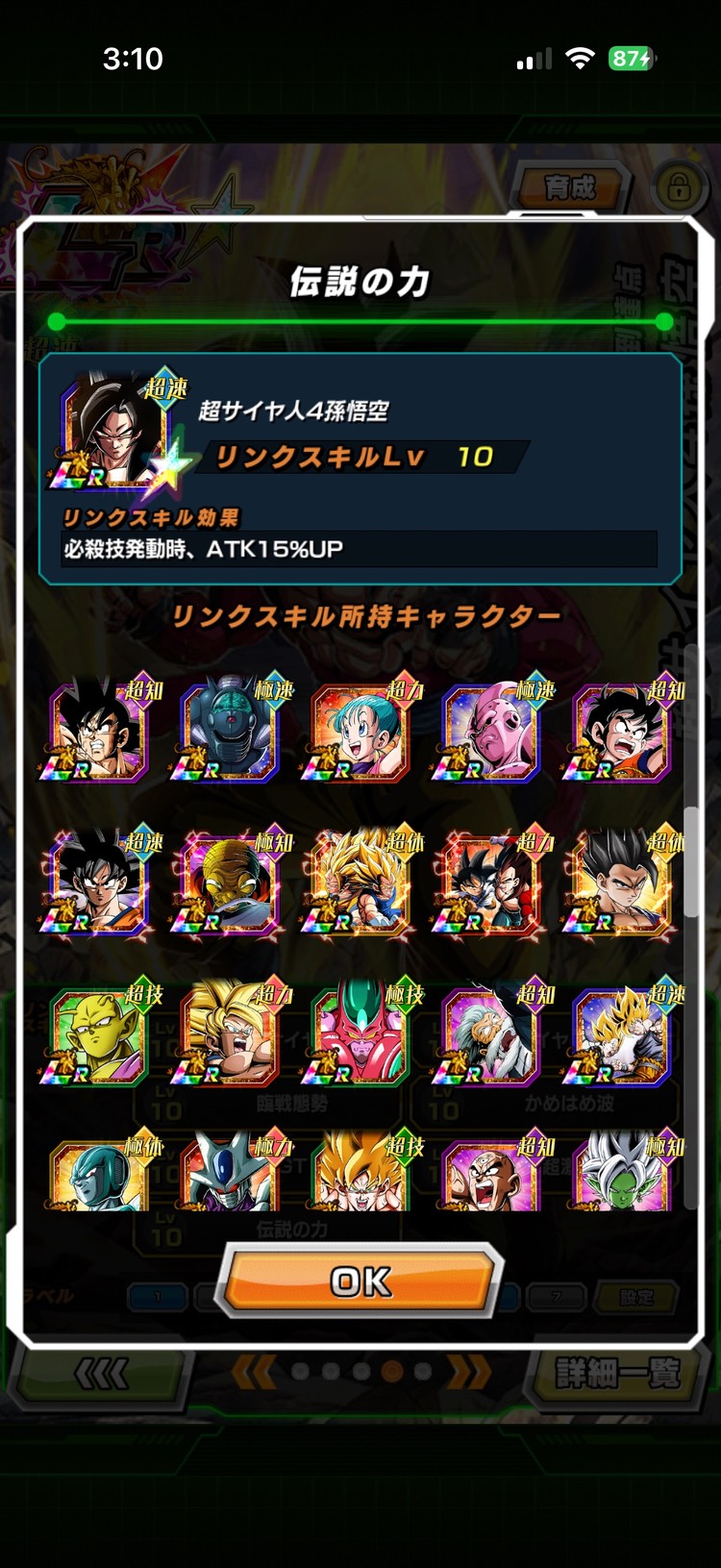Viewport: 721px width, 1568px height.
Task: Tap the 極速 blue armored robot character
Action: tap(231, 731)
